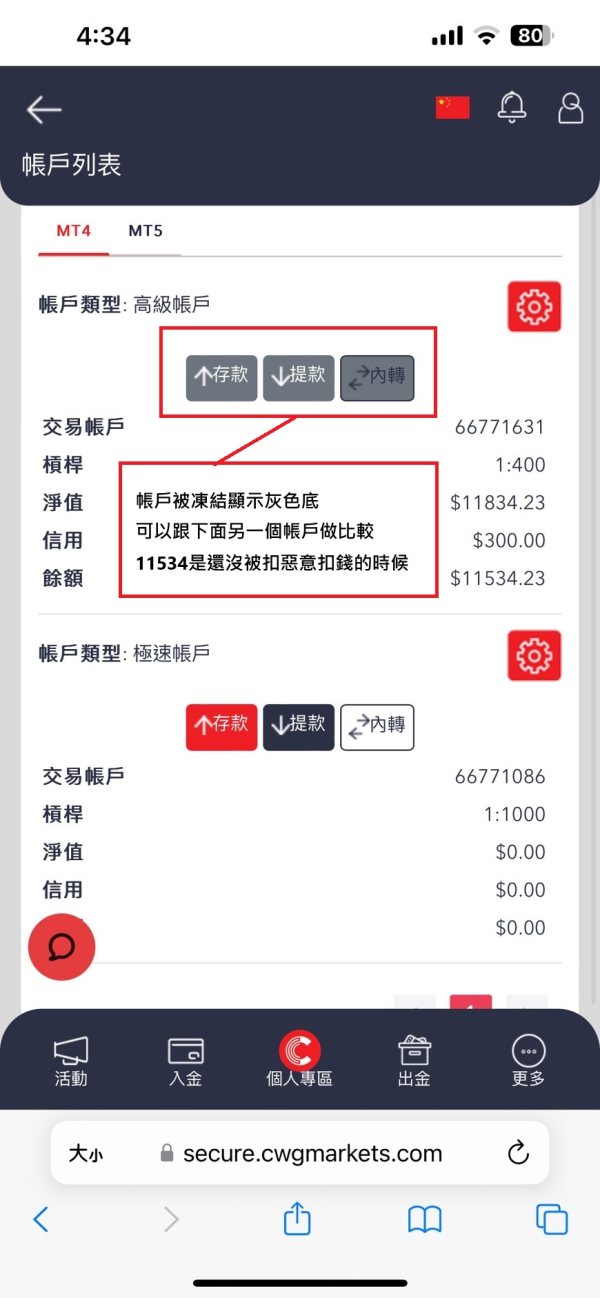Go back using the top-left arrow
The image size is (600, 1298).
[44, 110]
